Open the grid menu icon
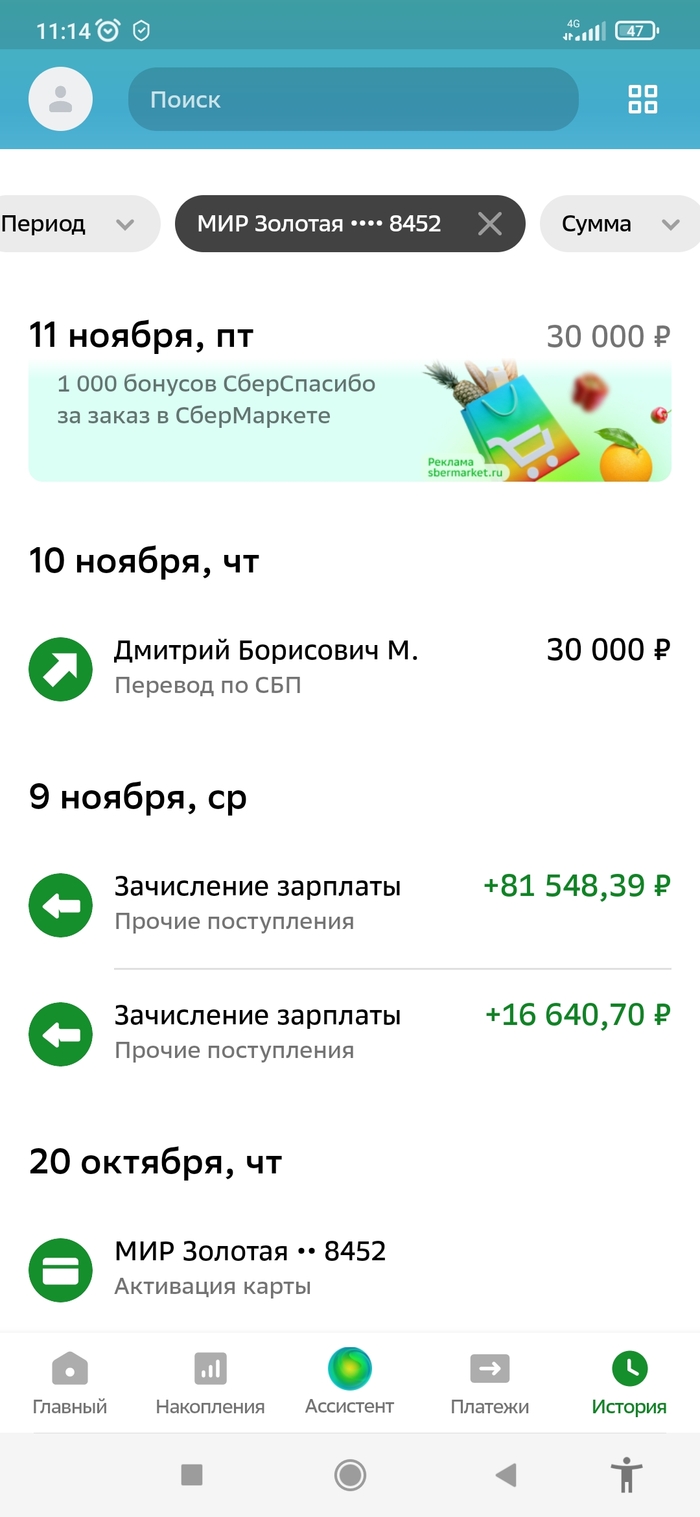 coord(642,100)
